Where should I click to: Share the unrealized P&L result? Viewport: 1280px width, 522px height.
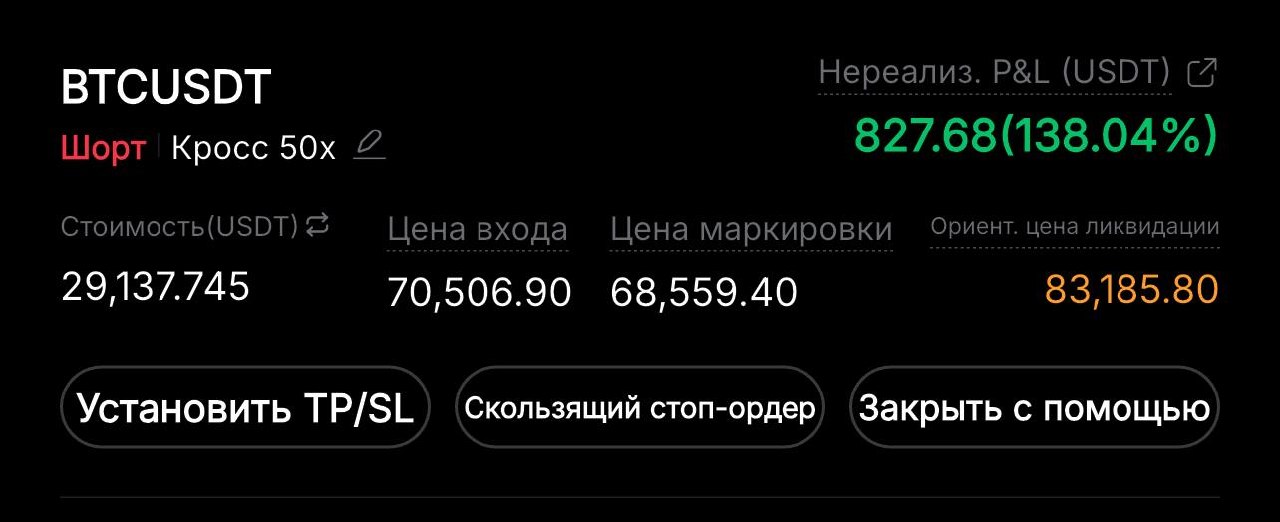(x=1200, y=73)
